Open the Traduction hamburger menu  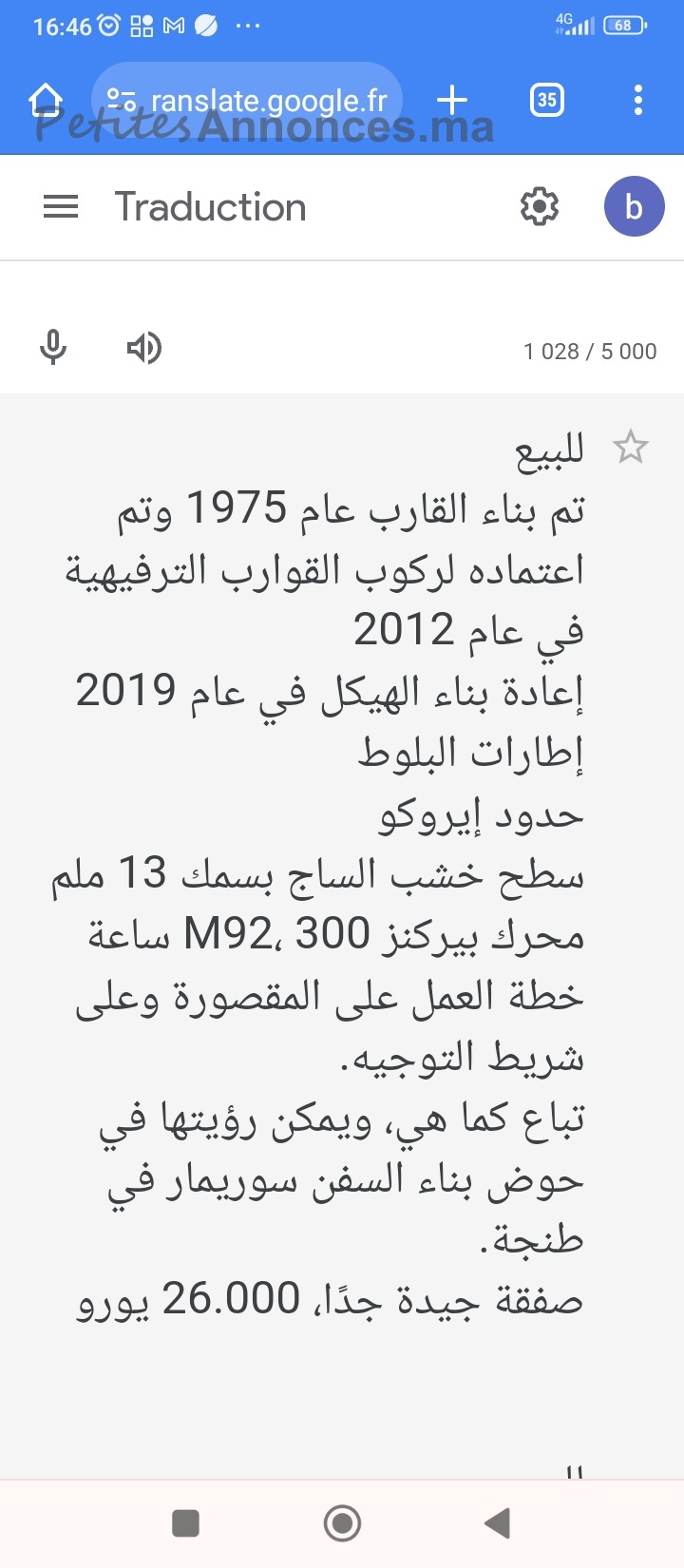(61, 206)
